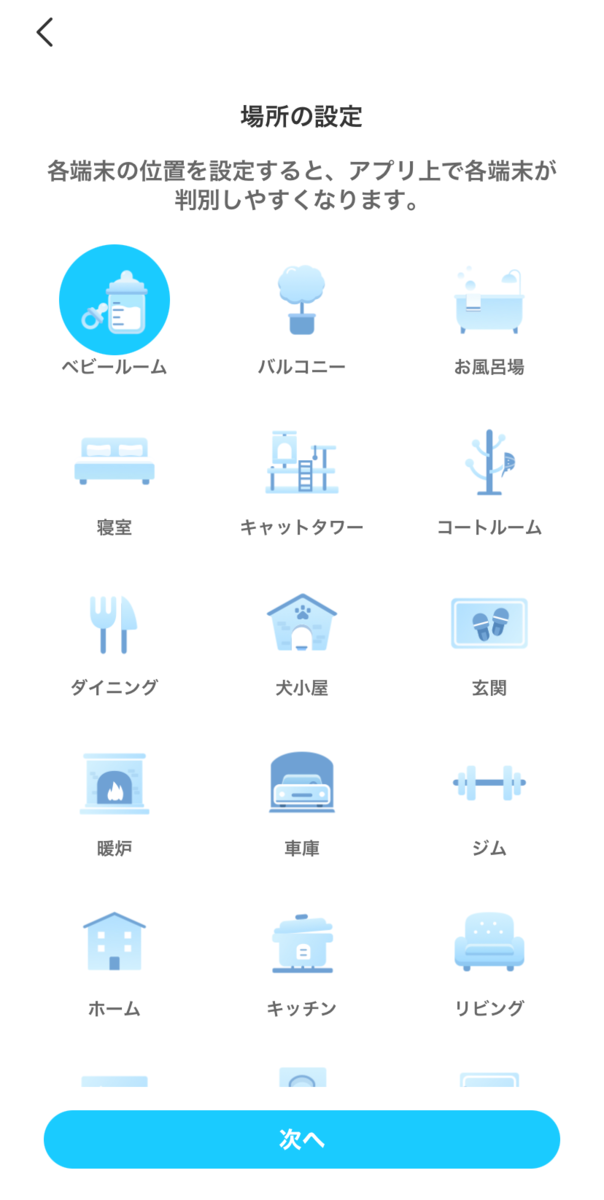This screenshot has width=604, height=1200.
Task: Continue with the 次へ button
Action: pyautogui.click(x=302, y=1139)
